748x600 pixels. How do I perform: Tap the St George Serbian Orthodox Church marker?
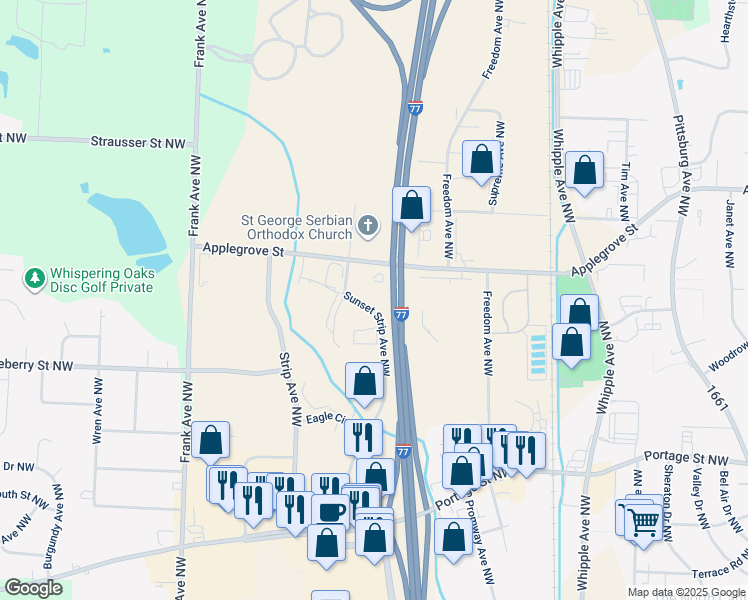(x=368, y=225)
